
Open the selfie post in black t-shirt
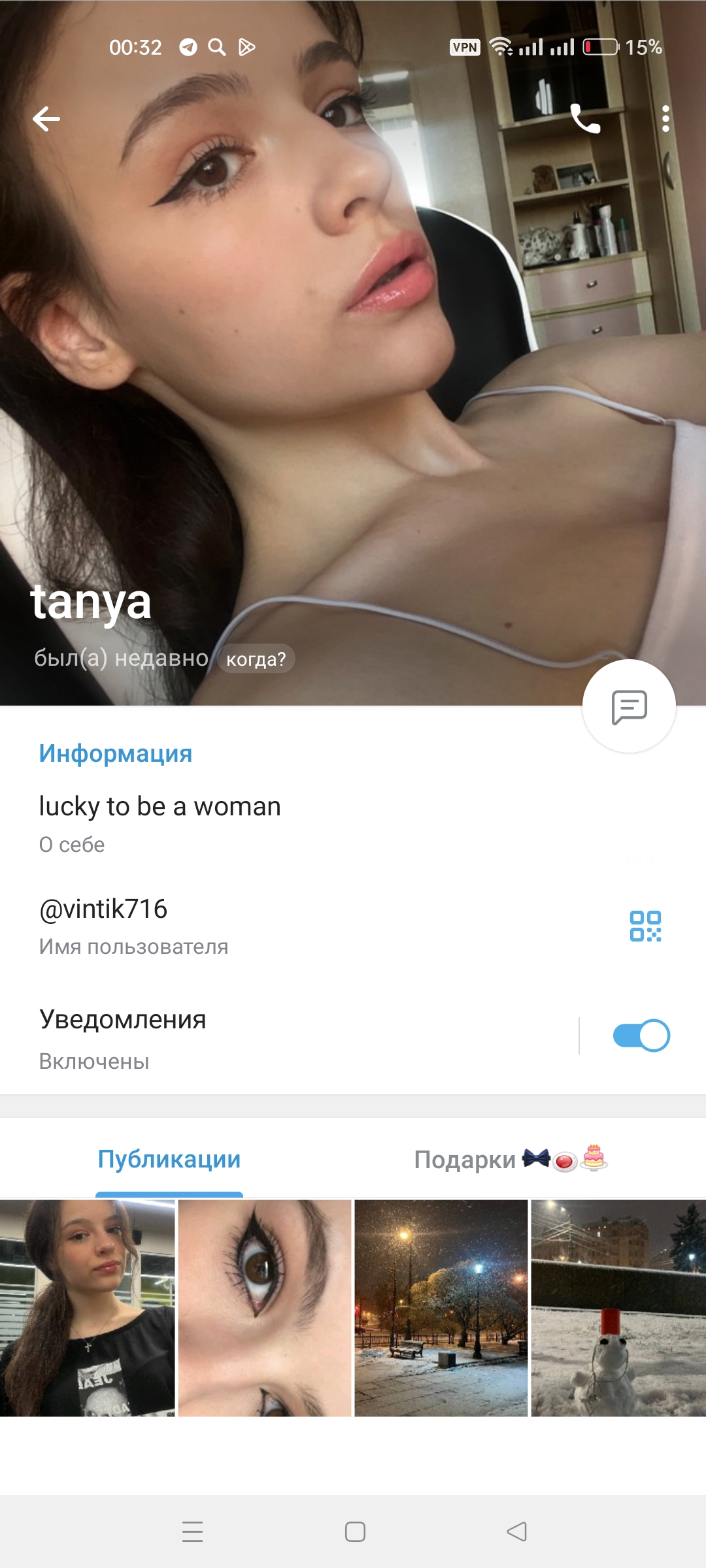point(88,1308)
